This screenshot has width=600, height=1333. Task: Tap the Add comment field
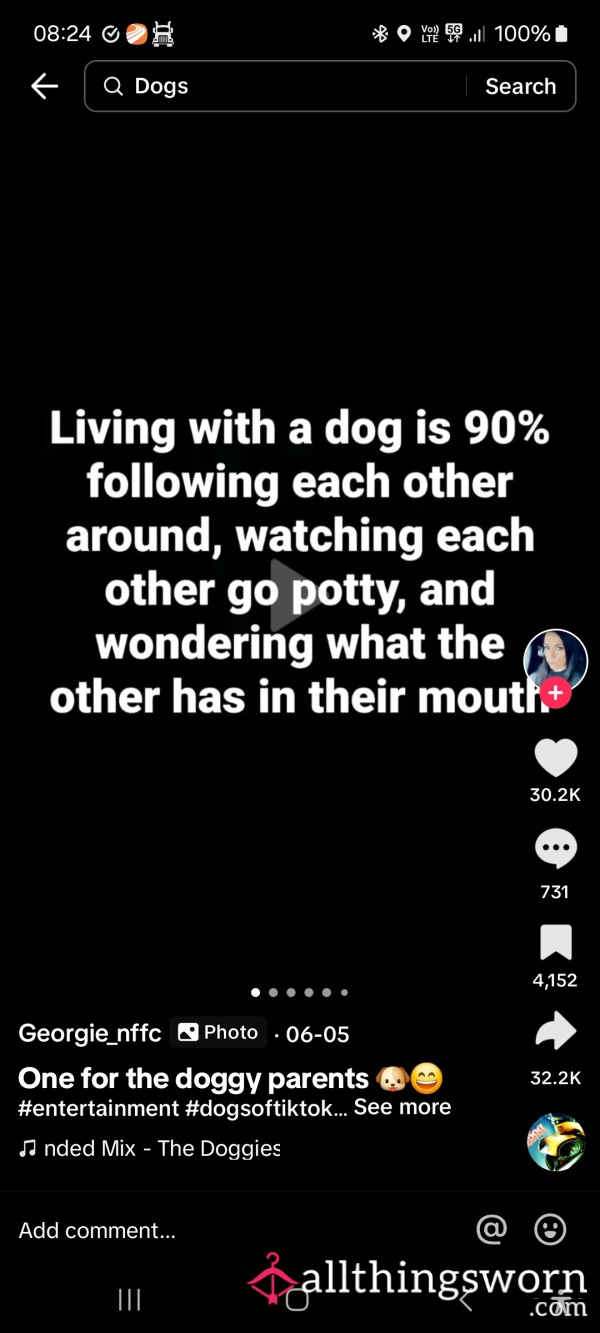pos(97,1231)
